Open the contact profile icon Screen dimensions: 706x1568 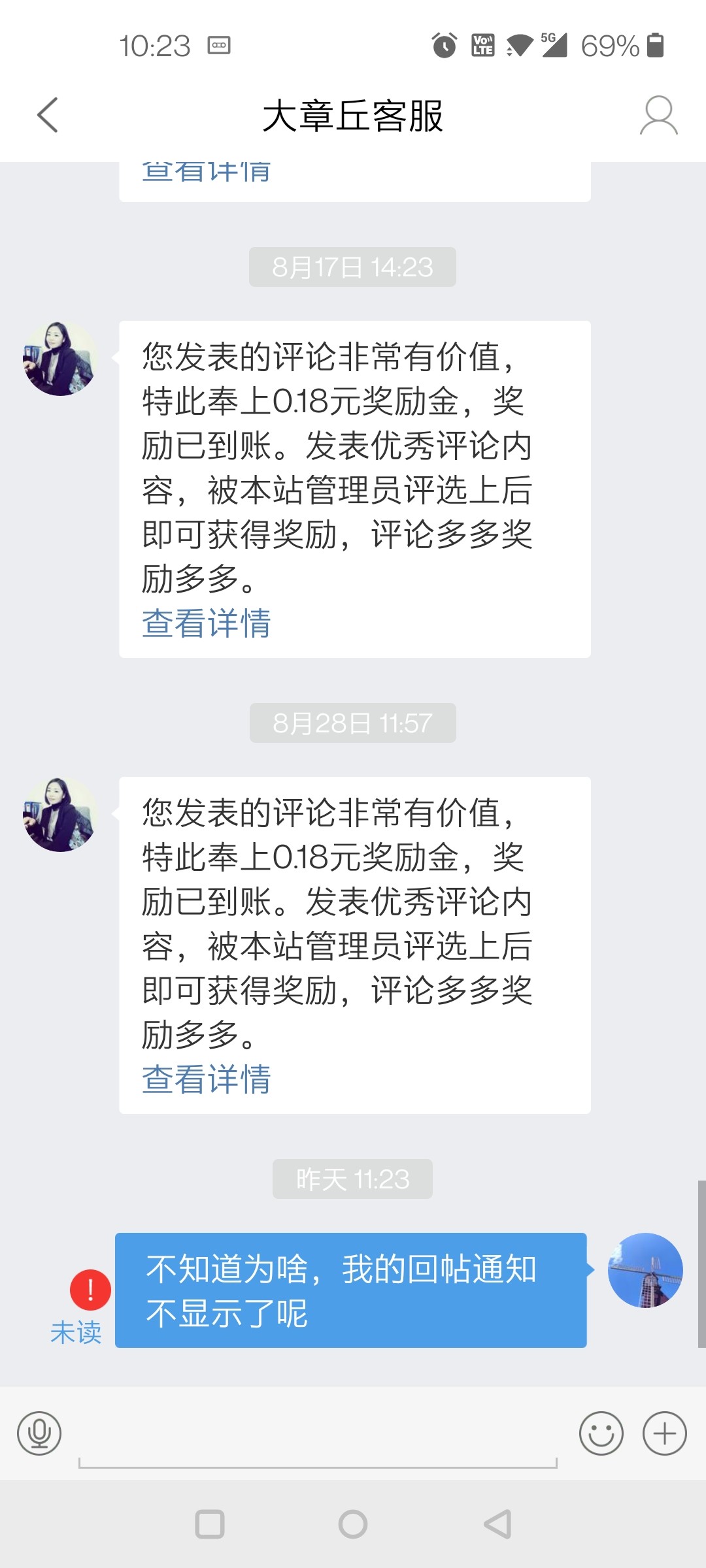tap(658, 116)
